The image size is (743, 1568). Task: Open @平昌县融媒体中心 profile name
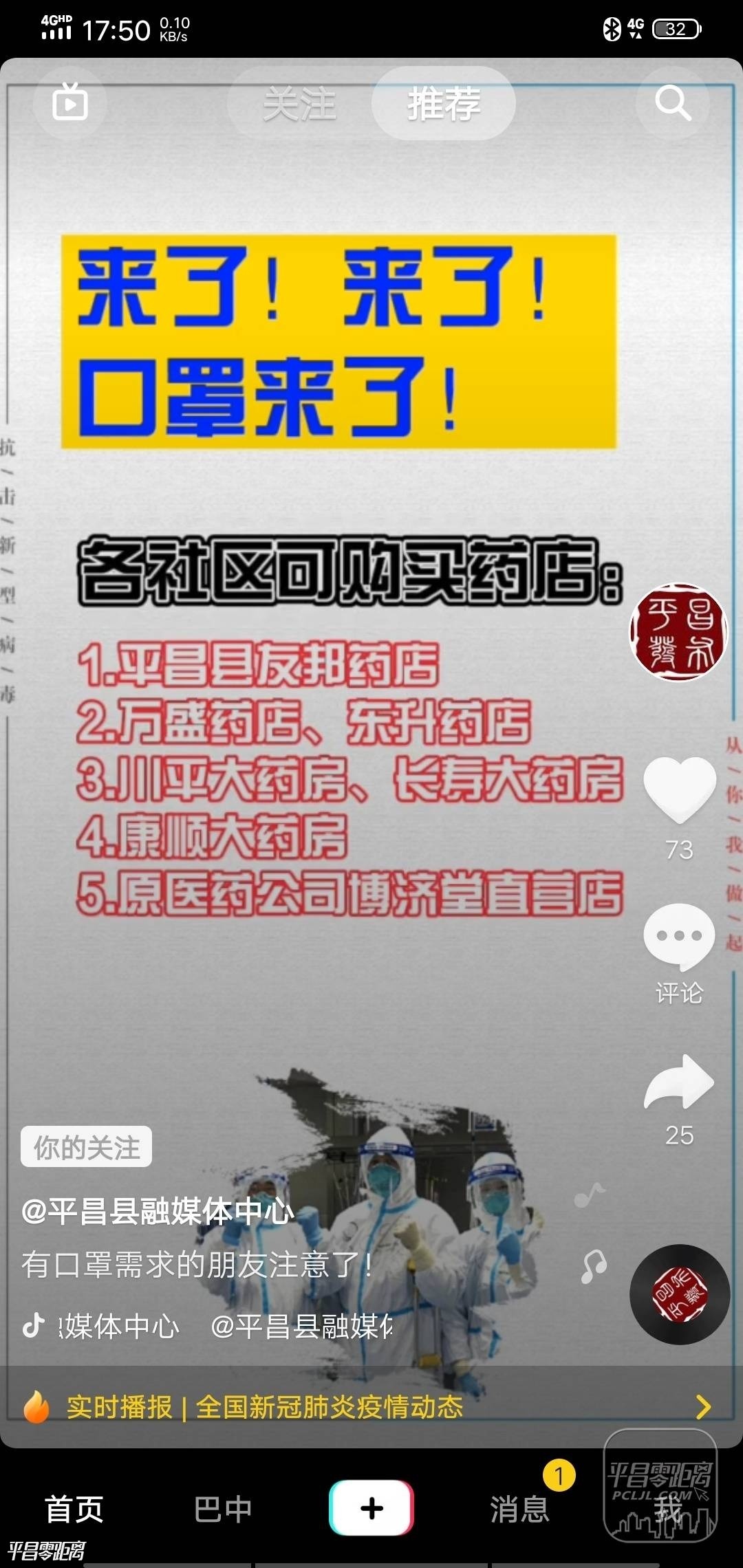point(158,1211)
